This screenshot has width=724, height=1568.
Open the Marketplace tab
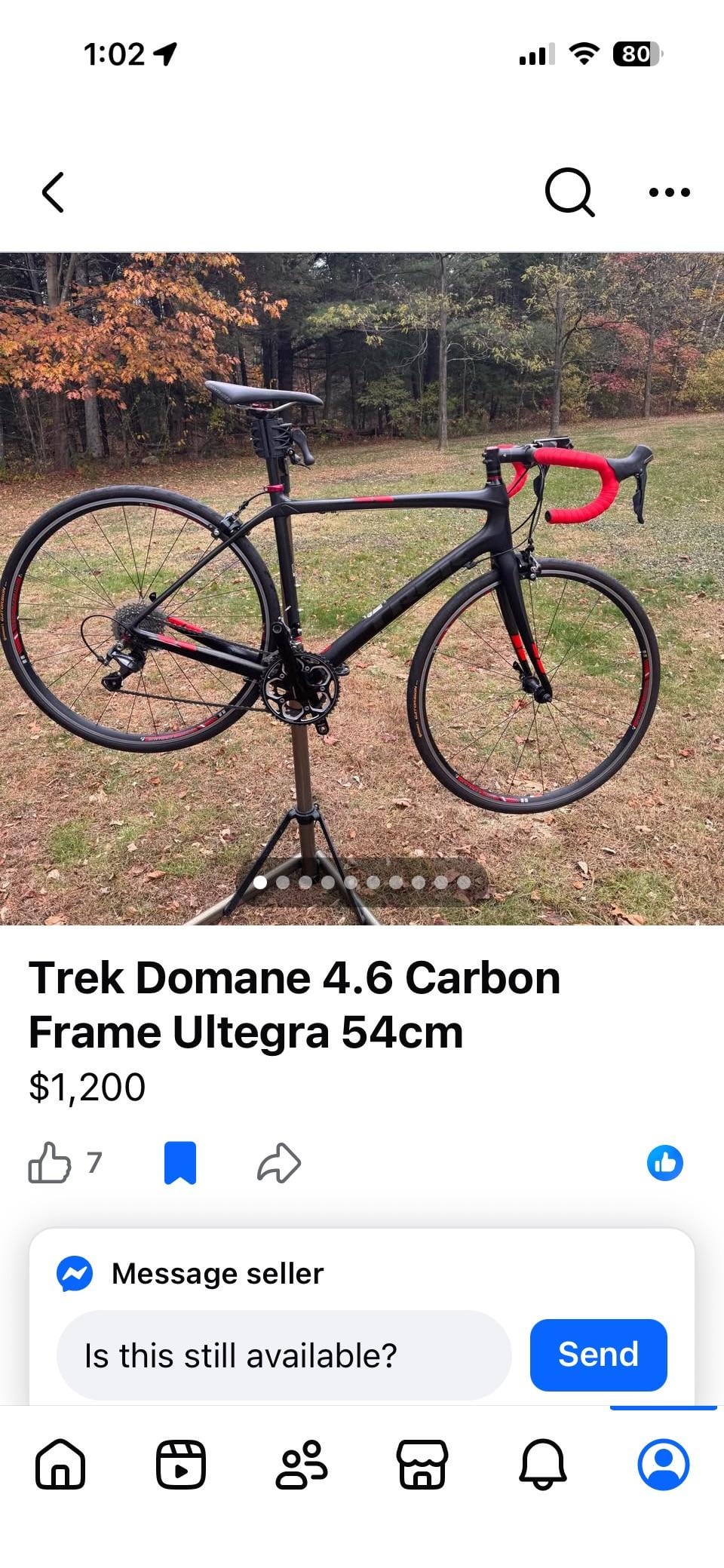422,1465
